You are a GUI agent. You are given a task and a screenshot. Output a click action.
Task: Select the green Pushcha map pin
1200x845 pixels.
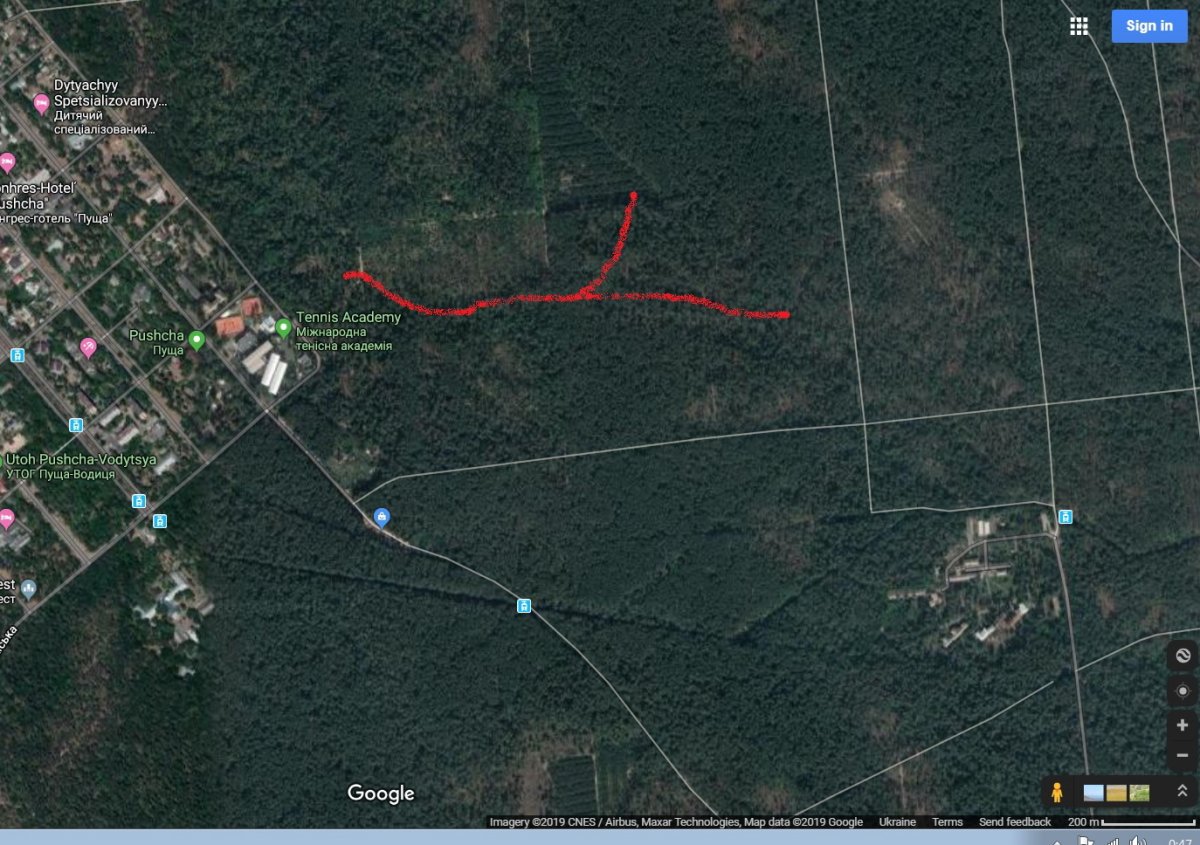click(x=197, y=340)
